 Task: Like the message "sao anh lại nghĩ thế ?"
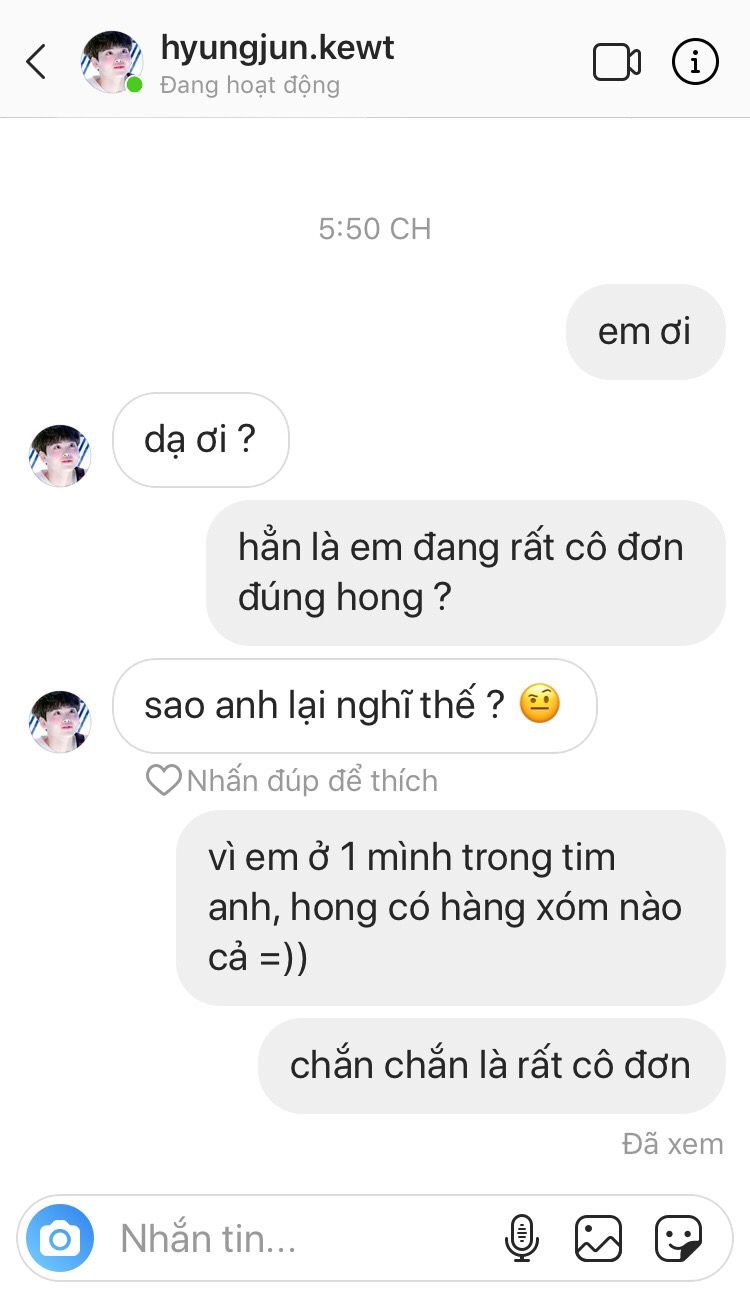[x=163, y=780]
